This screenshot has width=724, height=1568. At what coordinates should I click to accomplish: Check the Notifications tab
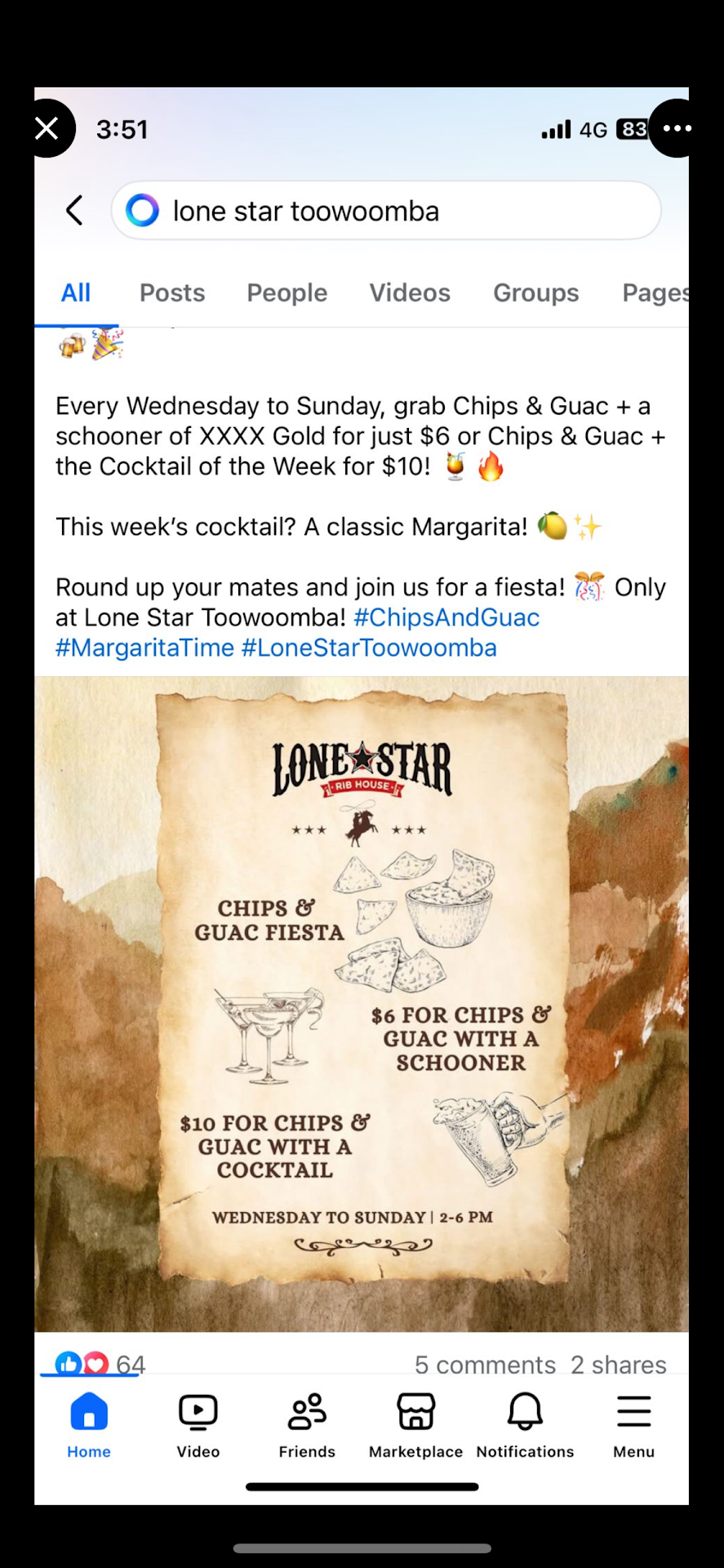point(525,1424)
